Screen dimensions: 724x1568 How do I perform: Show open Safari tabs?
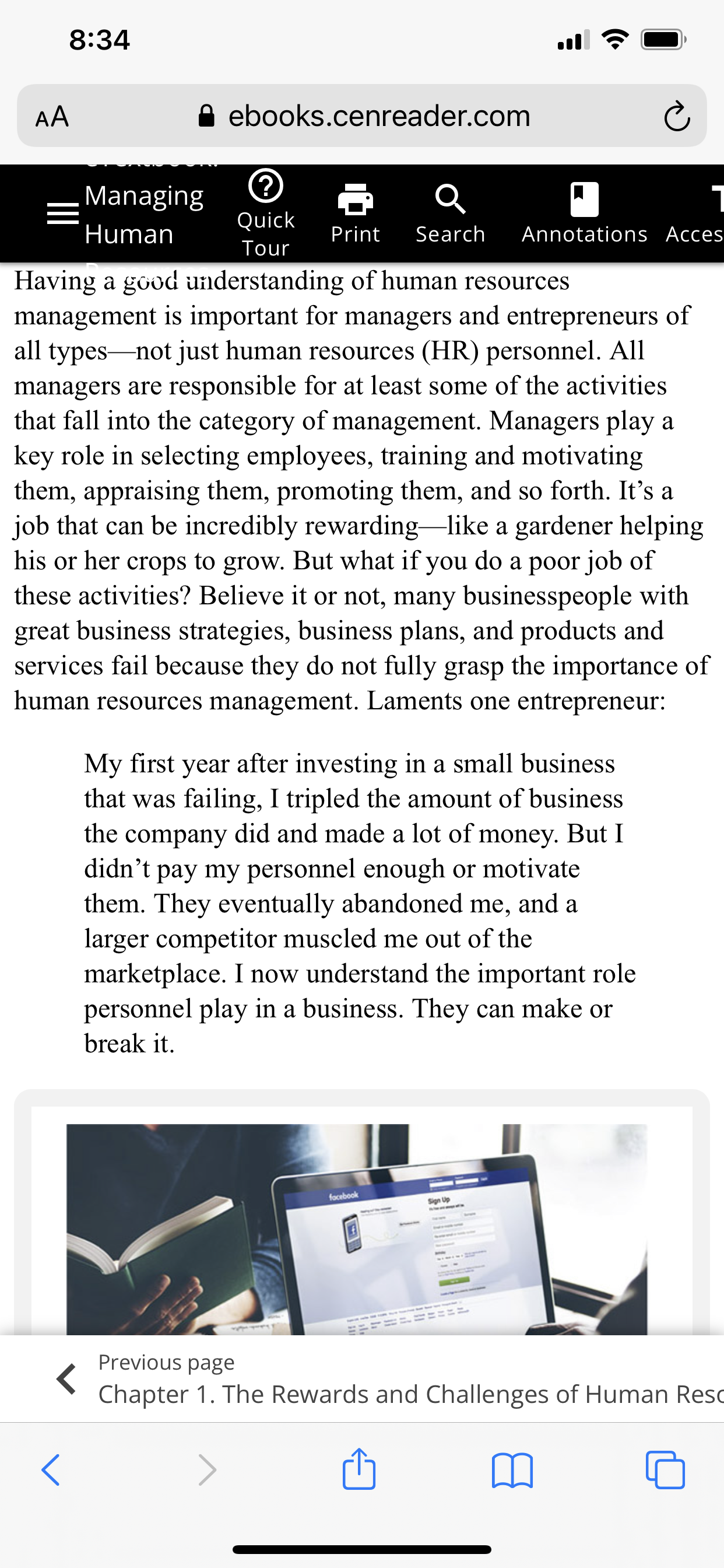[x=665, y=1470]
